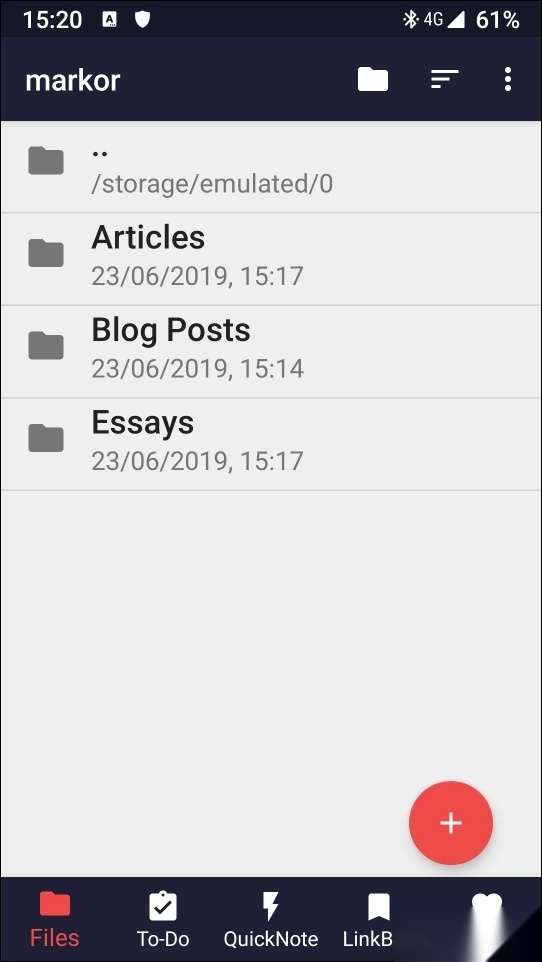The height and width of the screenshot is (962, 542).
Task: Switch to the QuickNote tab
Action: pos(271,920)
